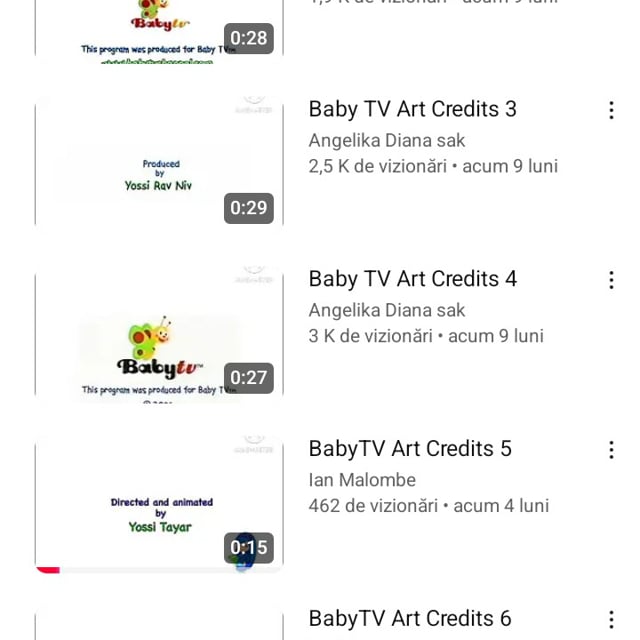The image size is (640, 640).
Task: Play the BabyTV Art Credits 5 video
Action: click(x=159, y=504)
